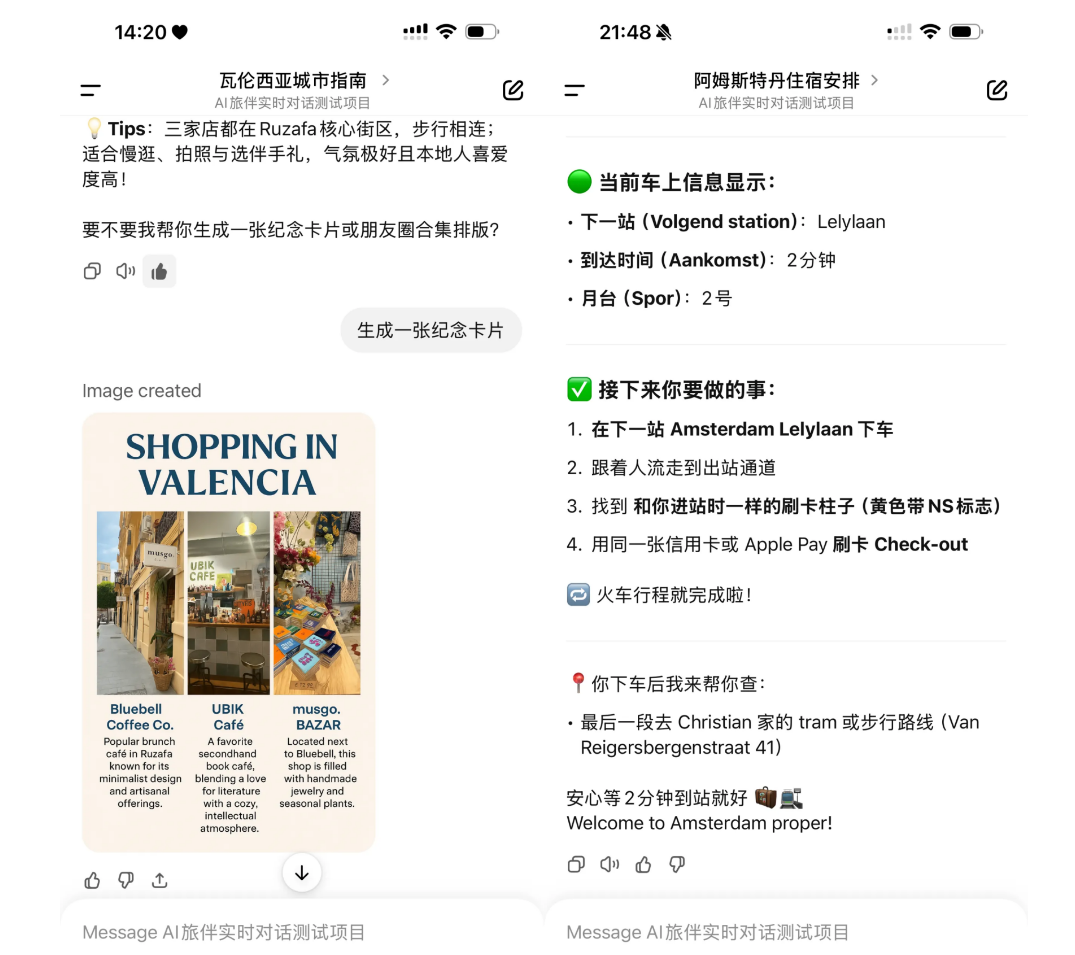Remove the thumbs-up on the Ruzafa tips reply
The height and width of the screenshot is (955, 1075).
[x=159, y=271]
